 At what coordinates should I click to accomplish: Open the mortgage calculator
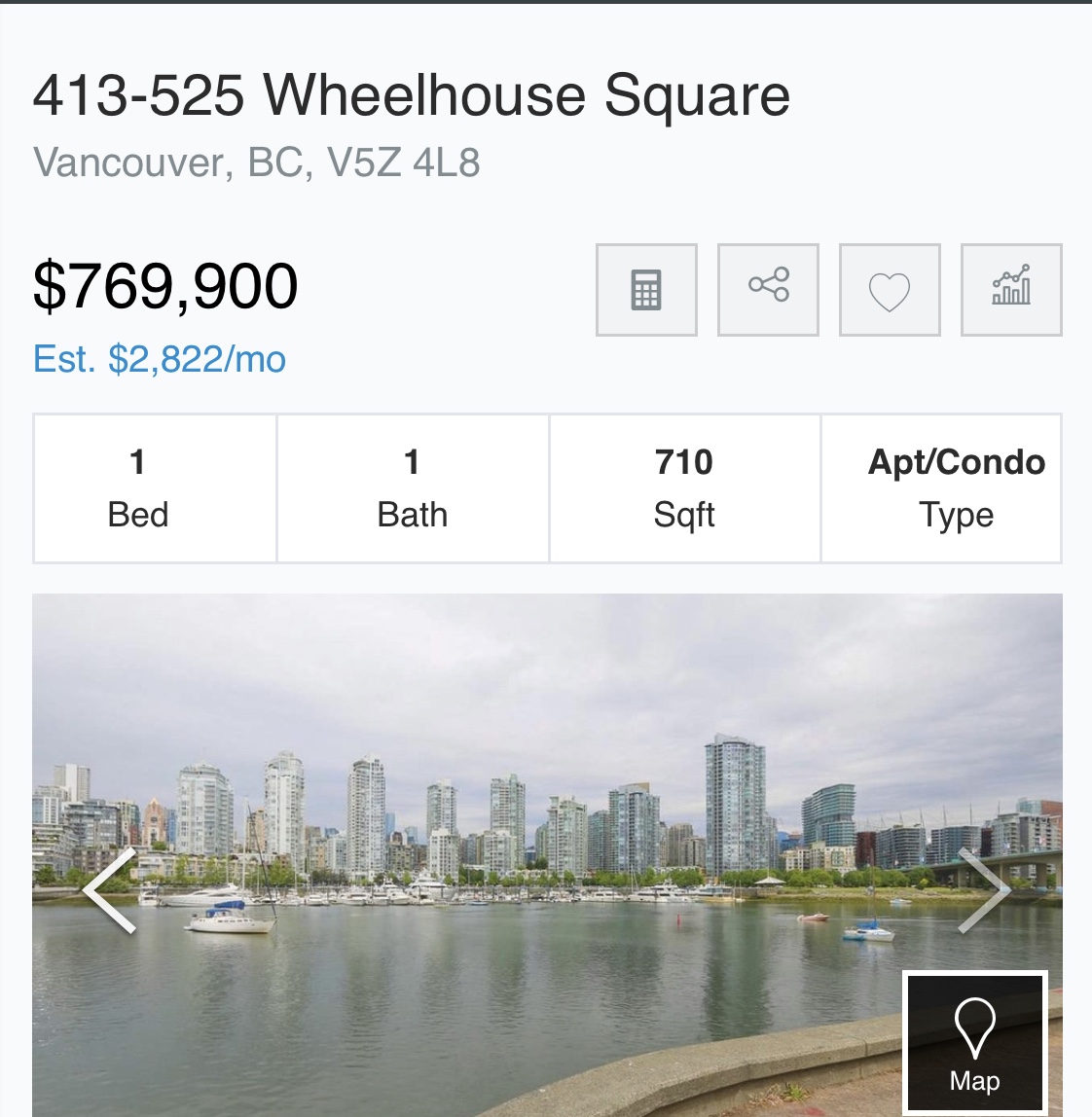(x=646, y=290)
